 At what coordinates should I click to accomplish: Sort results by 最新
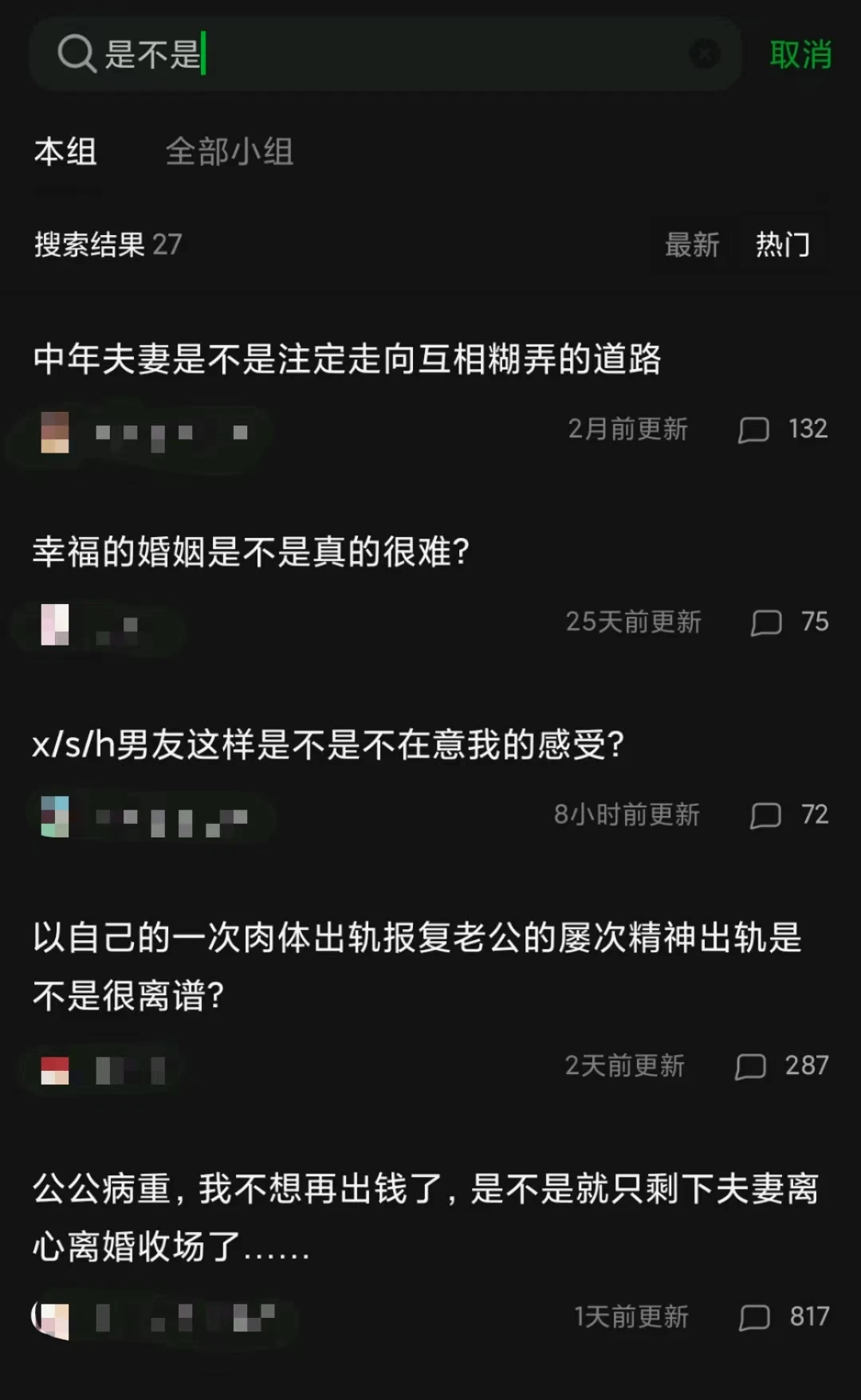tap(692, 245)
